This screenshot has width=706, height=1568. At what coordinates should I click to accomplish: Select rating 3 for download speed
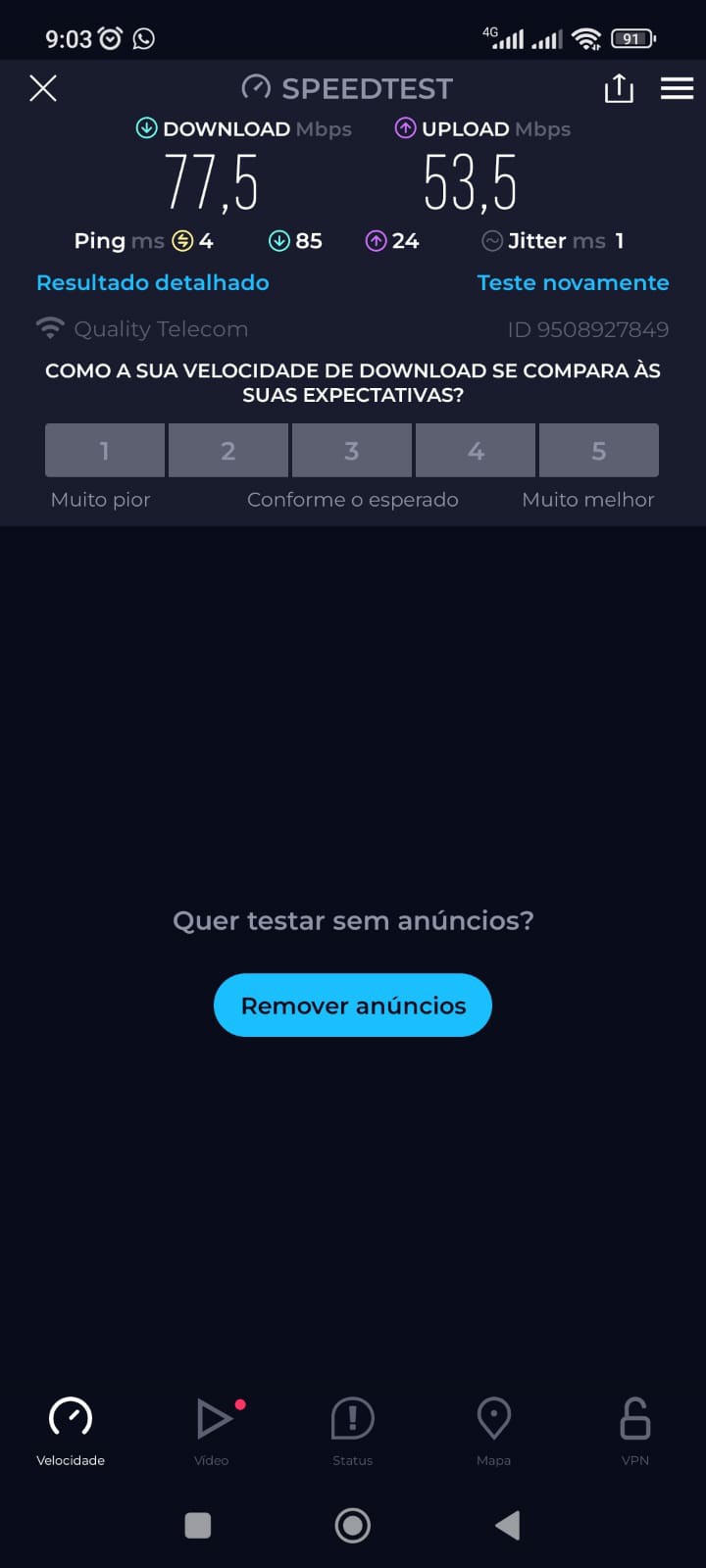pos(352,451)
